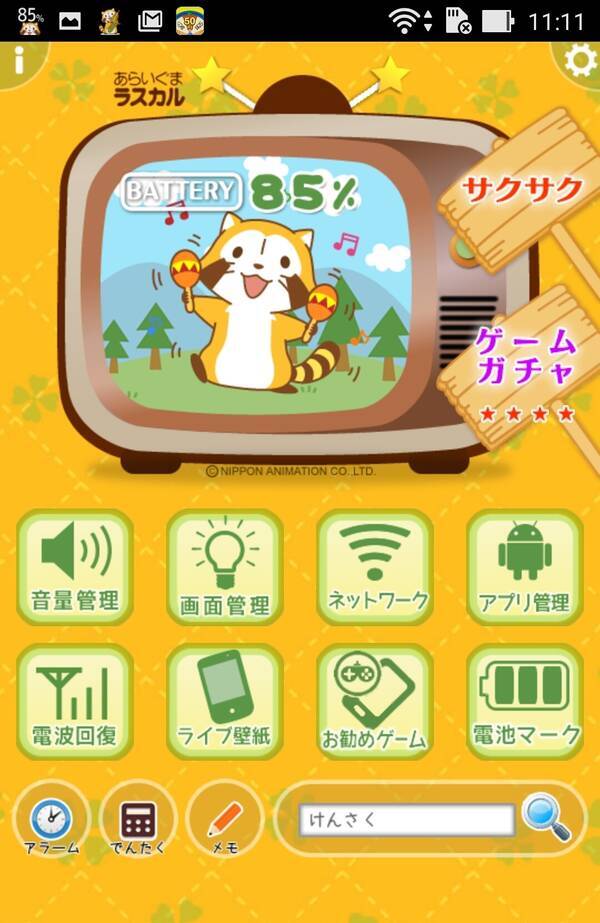Focus the けんさく search field
This screenshot has height=923, width=600.
click(405, 820)
